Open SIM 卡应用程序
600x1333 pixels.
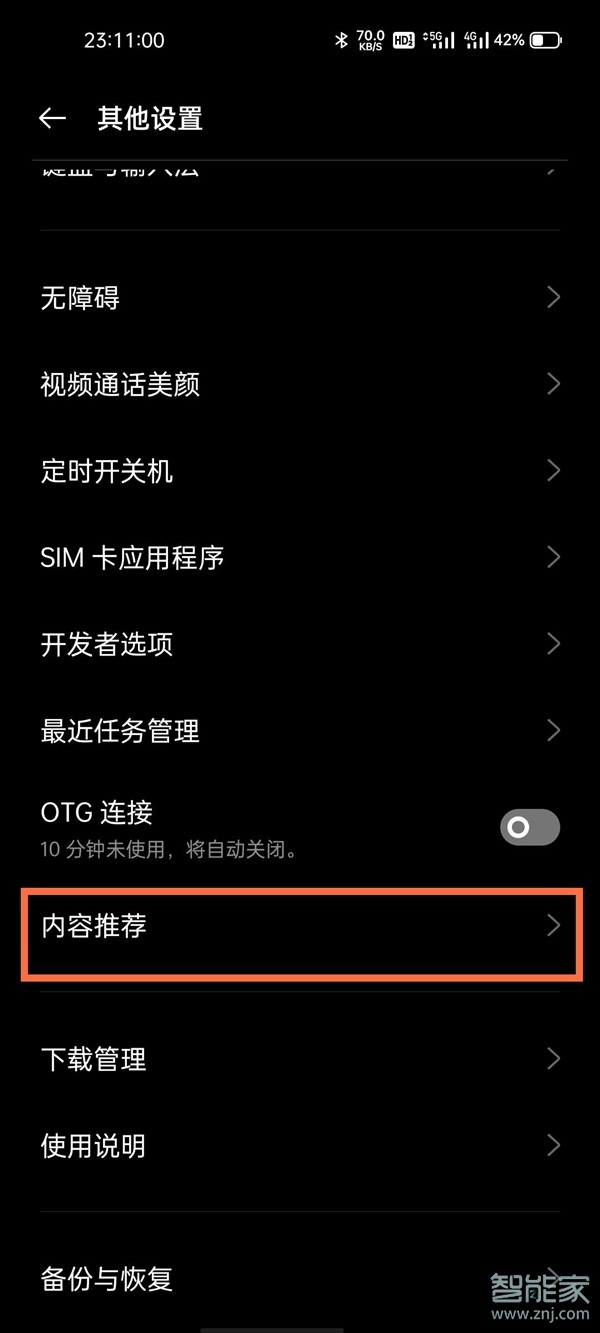click(300, 557)
